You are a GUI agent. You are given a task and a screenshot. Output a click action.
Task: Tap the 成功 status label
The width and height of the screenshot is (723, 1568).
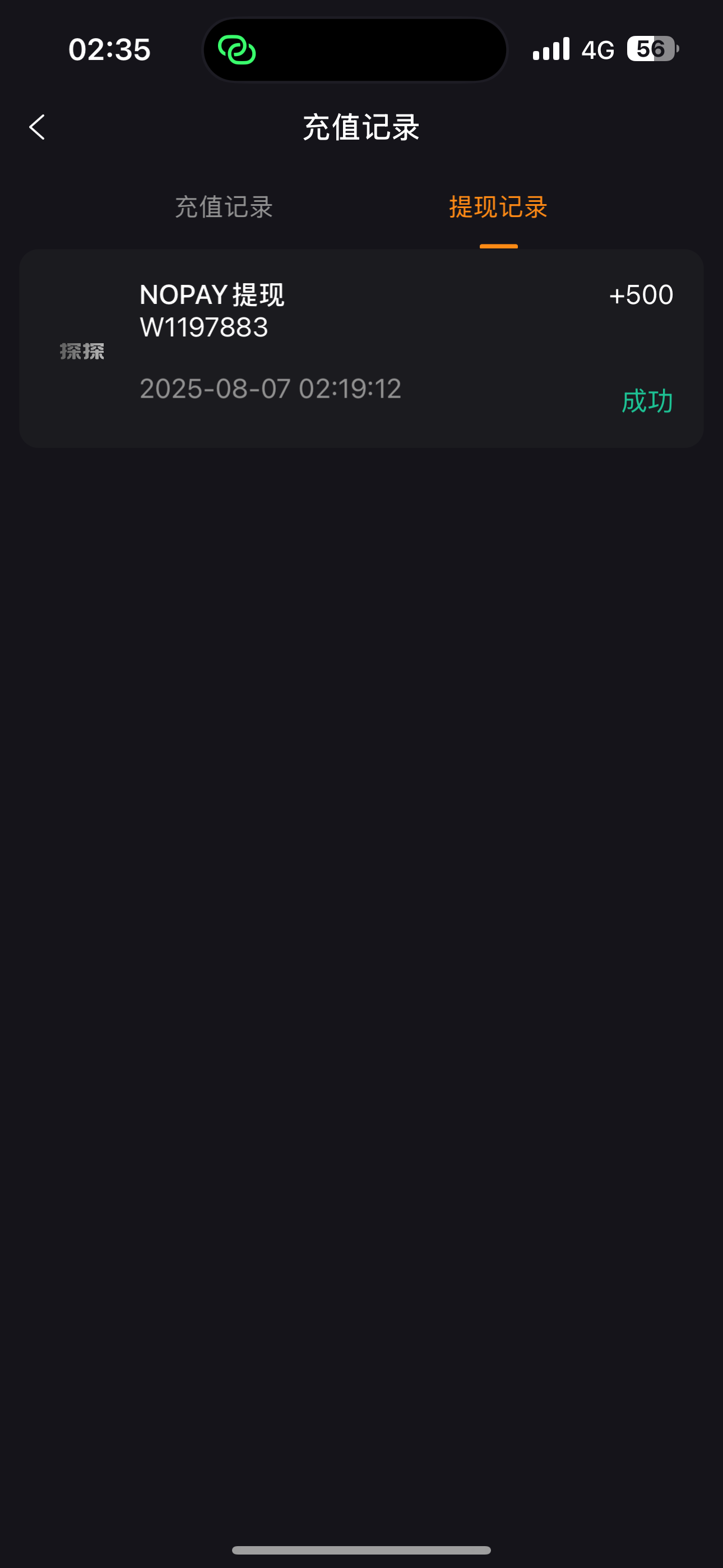coord(647,402)
